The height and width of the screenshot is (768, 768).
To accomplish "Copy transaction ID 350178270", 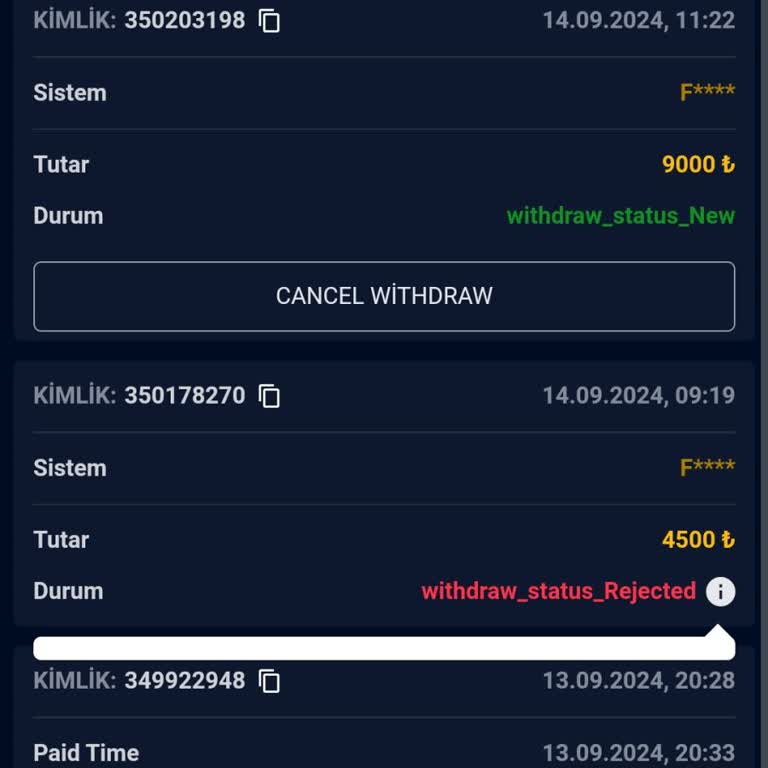I will (269, 396).
